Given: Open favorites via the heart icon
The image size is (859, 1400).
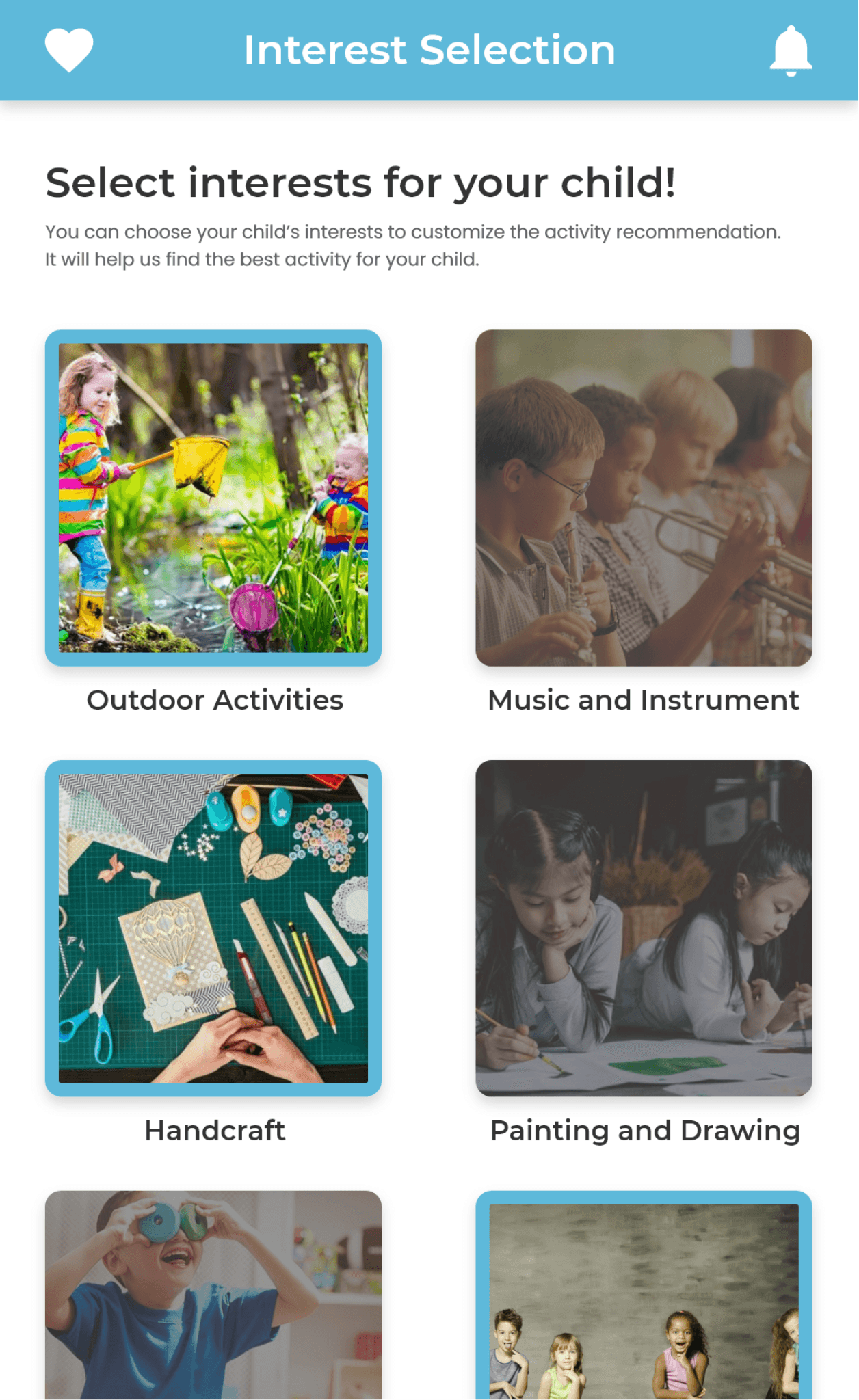Looking at the screenshot, I should pos(68,50).
